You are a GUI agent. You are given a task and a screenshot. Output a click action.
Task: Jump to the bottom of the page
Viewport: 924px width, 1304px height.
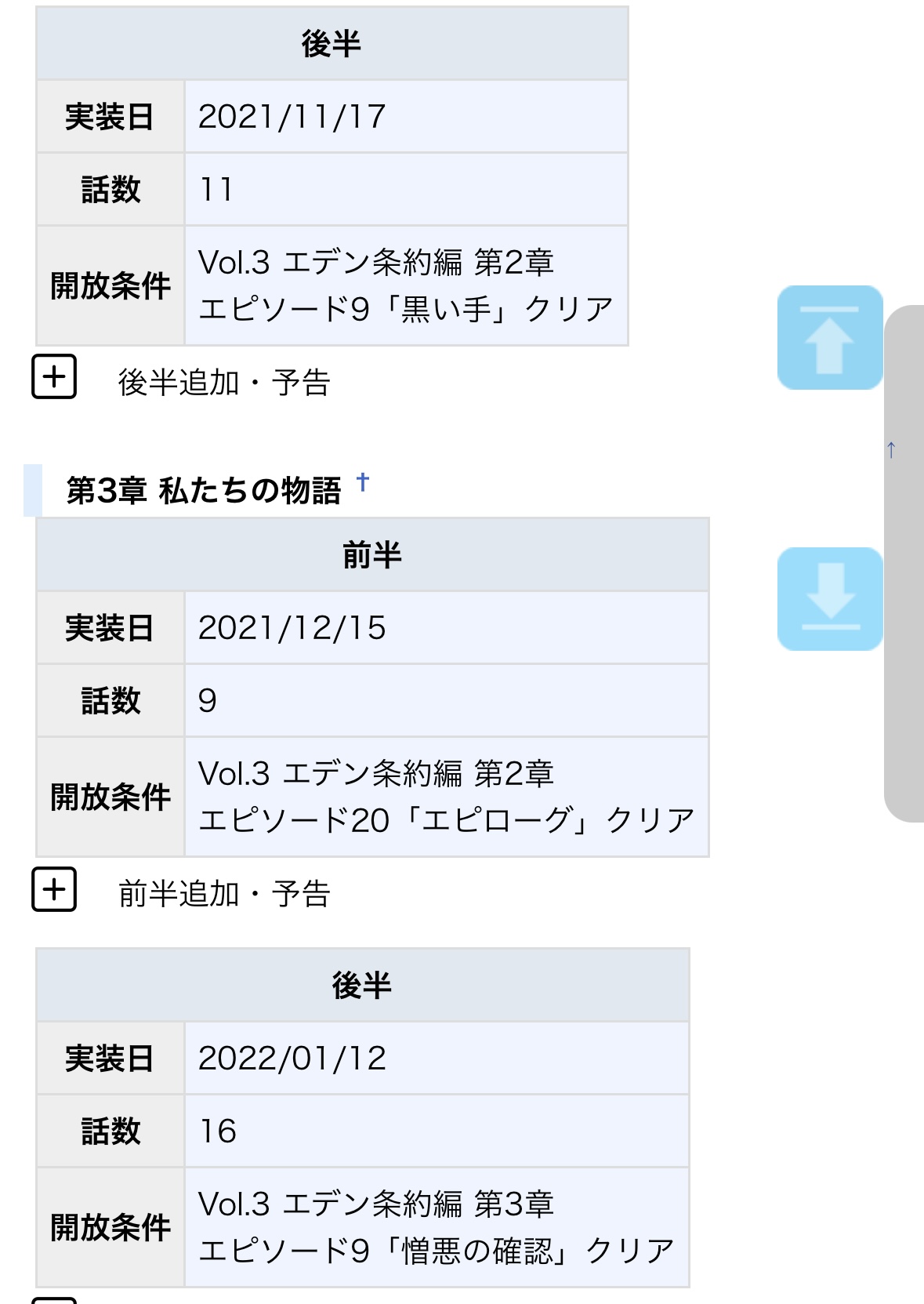830,599
